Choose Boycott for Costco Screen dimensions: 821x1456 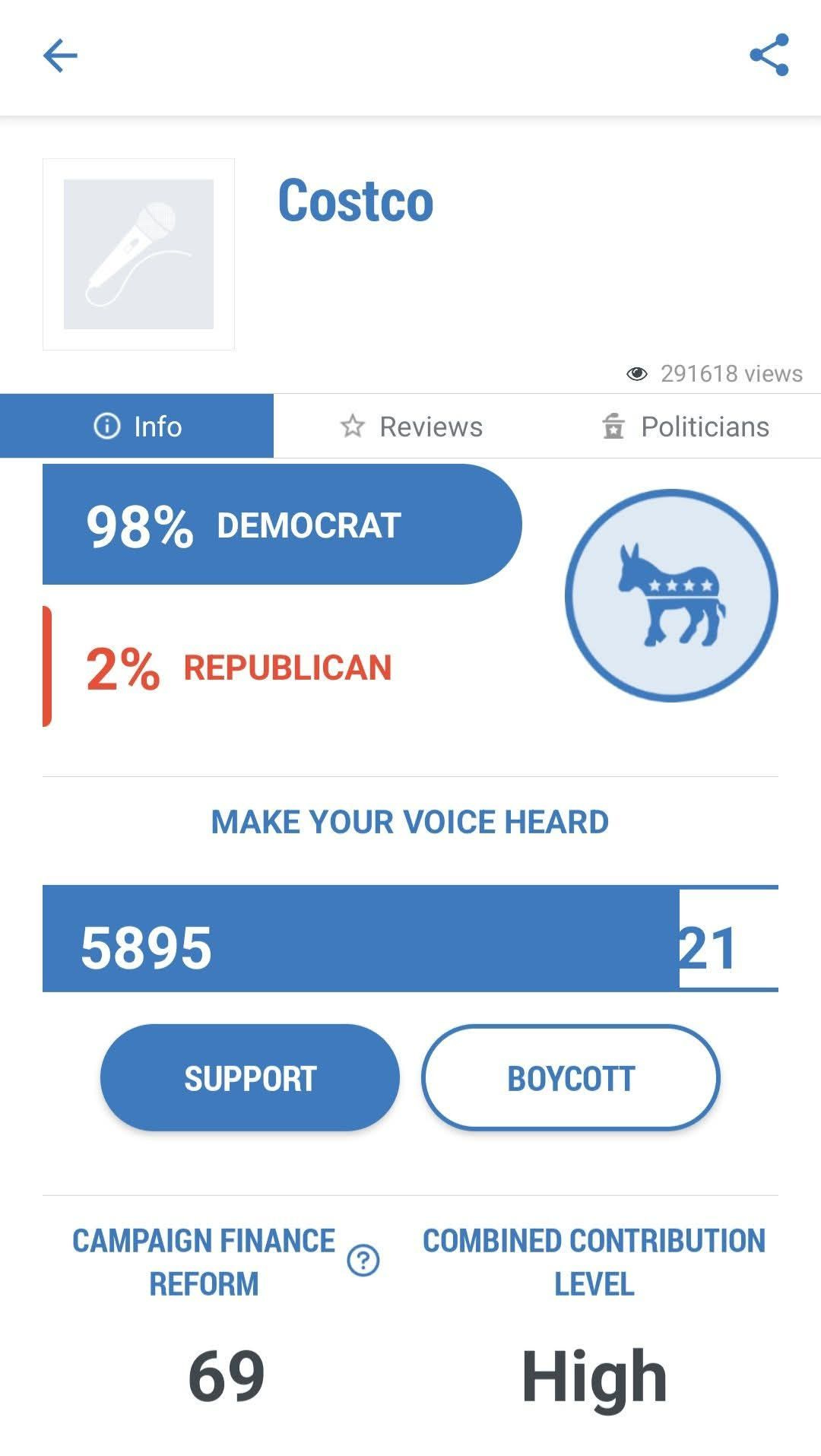click(570, 1077)
